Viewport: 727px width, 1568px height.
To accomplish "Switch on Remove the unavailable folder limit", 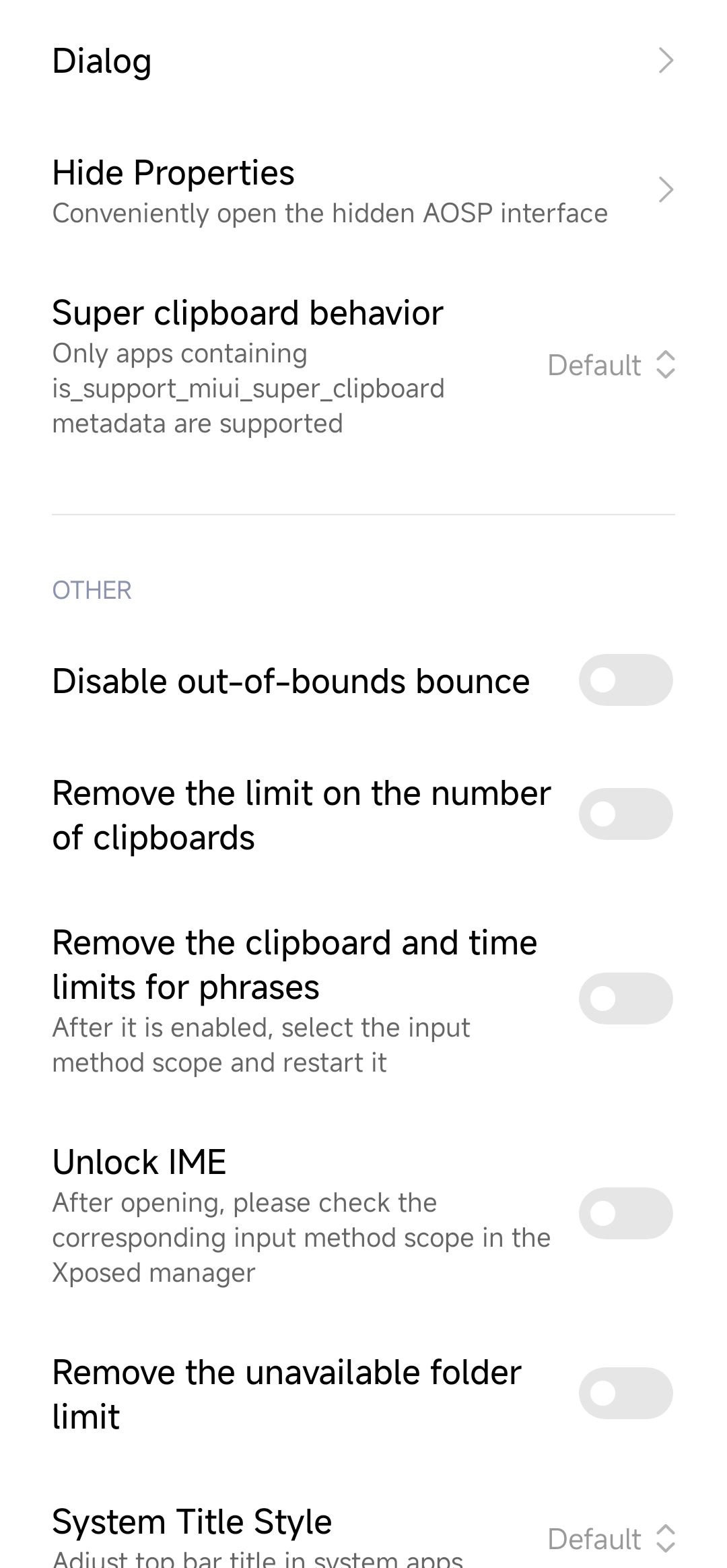I will click(625, 1394).
